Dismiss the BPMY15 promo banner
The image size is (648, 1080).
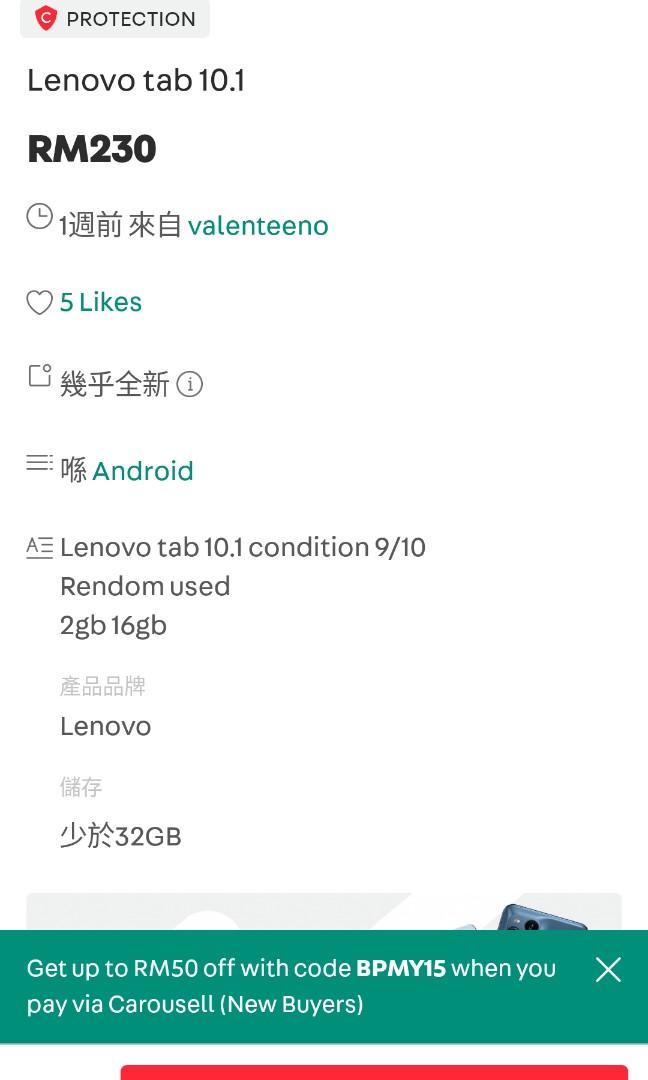[608, 970]
